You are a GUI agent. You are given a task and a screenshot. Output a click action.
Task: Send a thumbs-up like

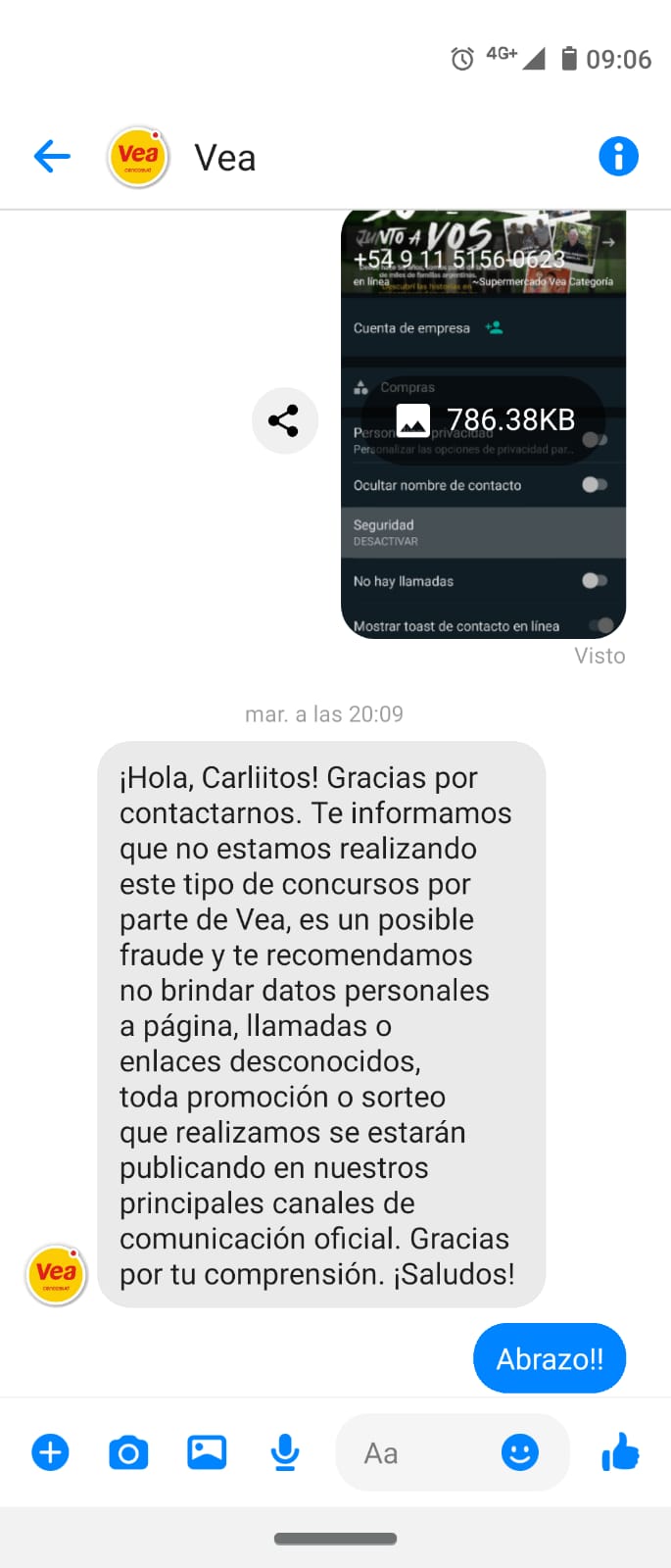click(x=620, y=1451)
